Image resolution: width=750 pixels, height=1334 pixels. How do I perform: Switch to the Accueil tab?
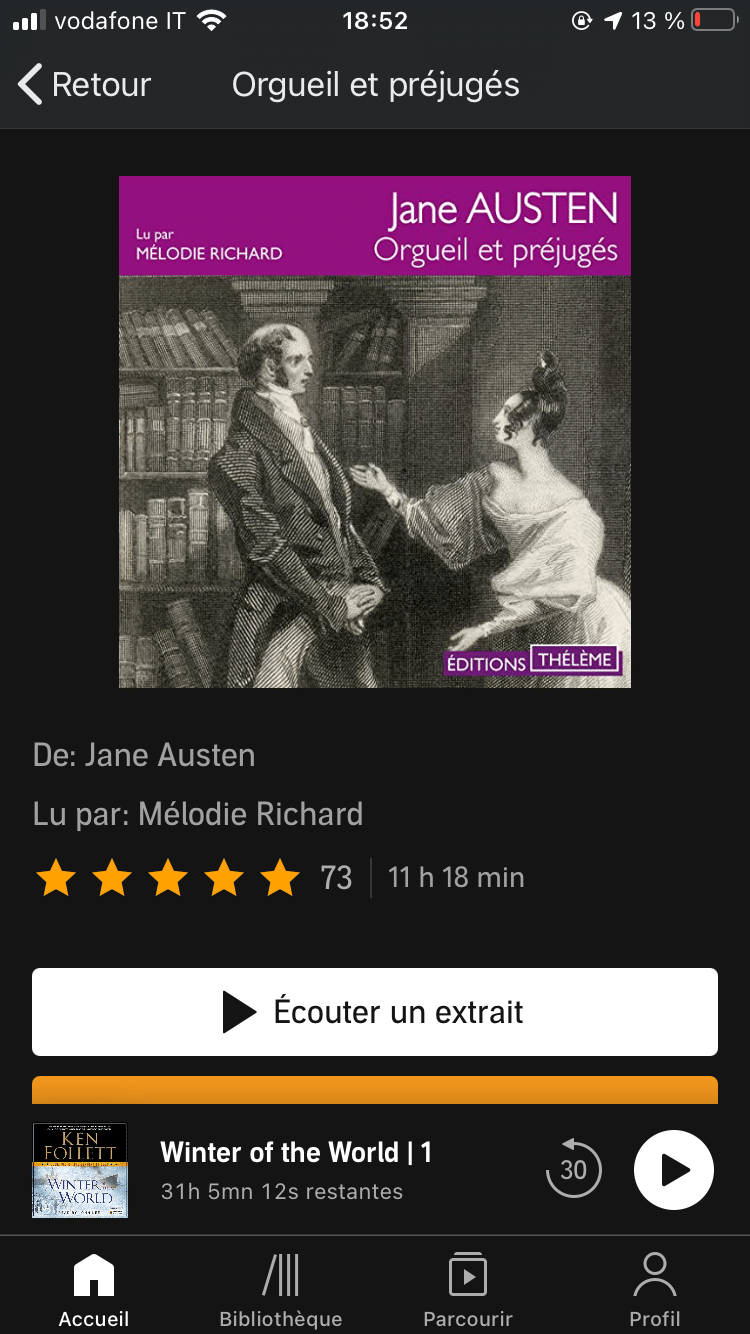tap(94, 1290)
